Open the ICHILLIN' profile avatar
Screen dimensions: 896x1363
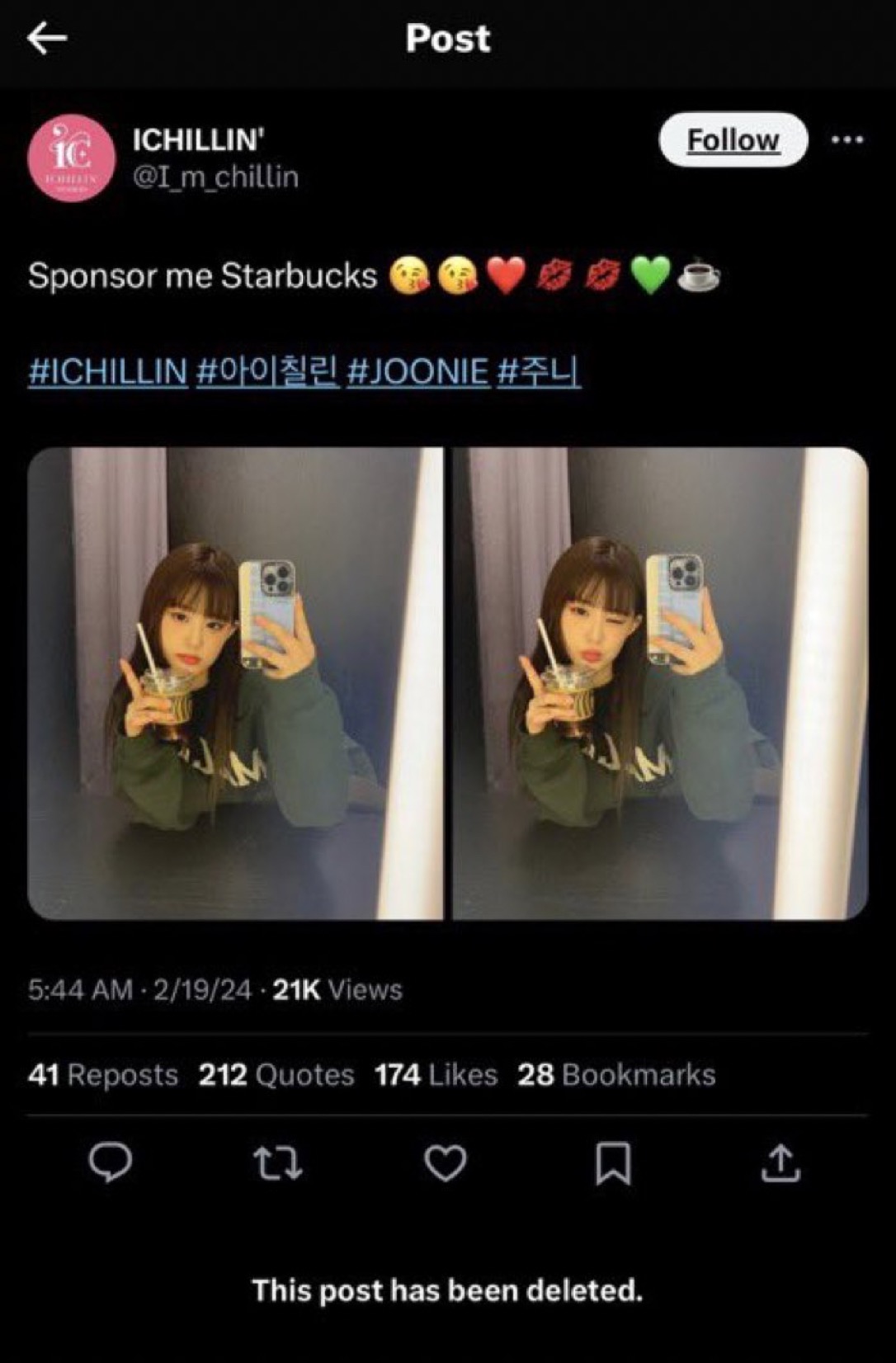tap(71, 158)
